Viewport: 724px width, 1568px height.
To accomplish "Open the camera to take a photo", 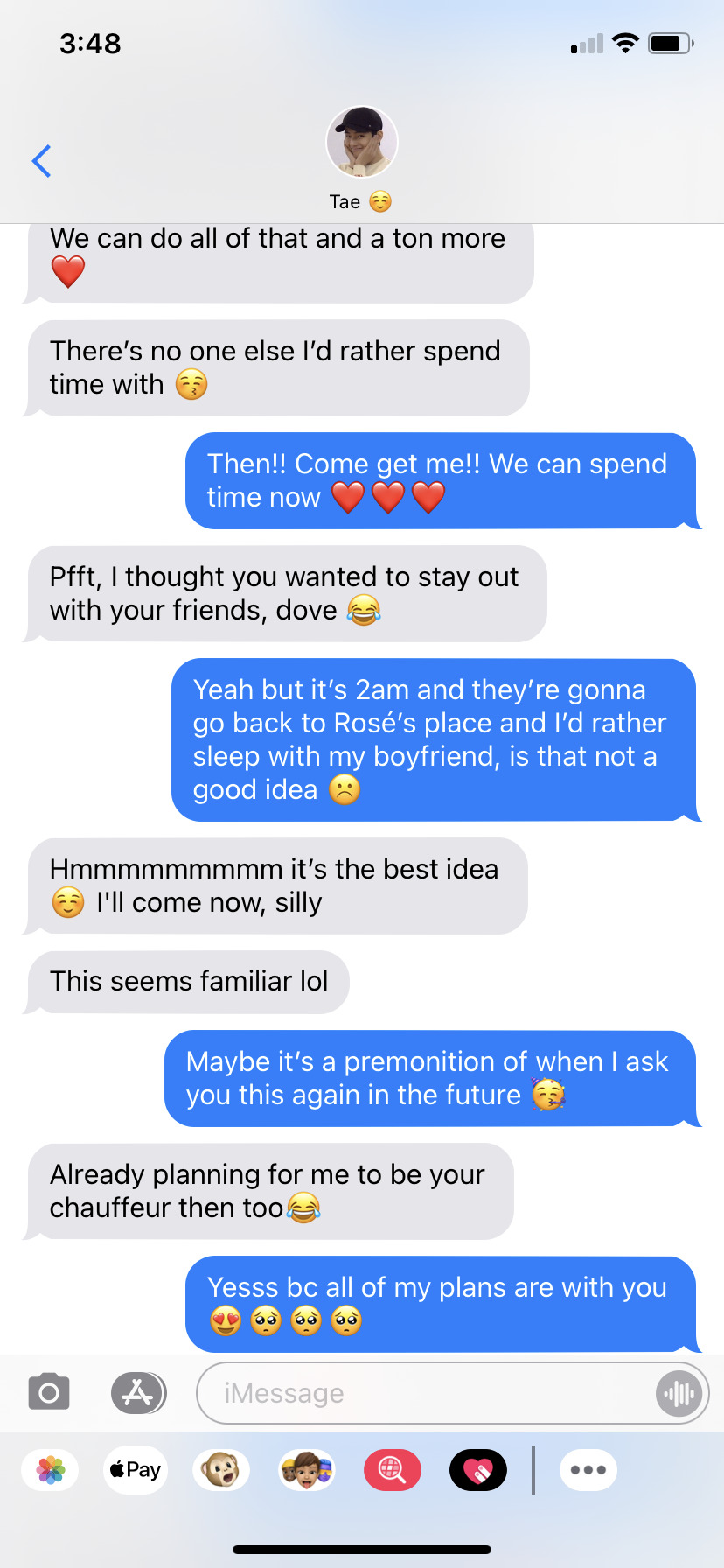I will 49,1392.
